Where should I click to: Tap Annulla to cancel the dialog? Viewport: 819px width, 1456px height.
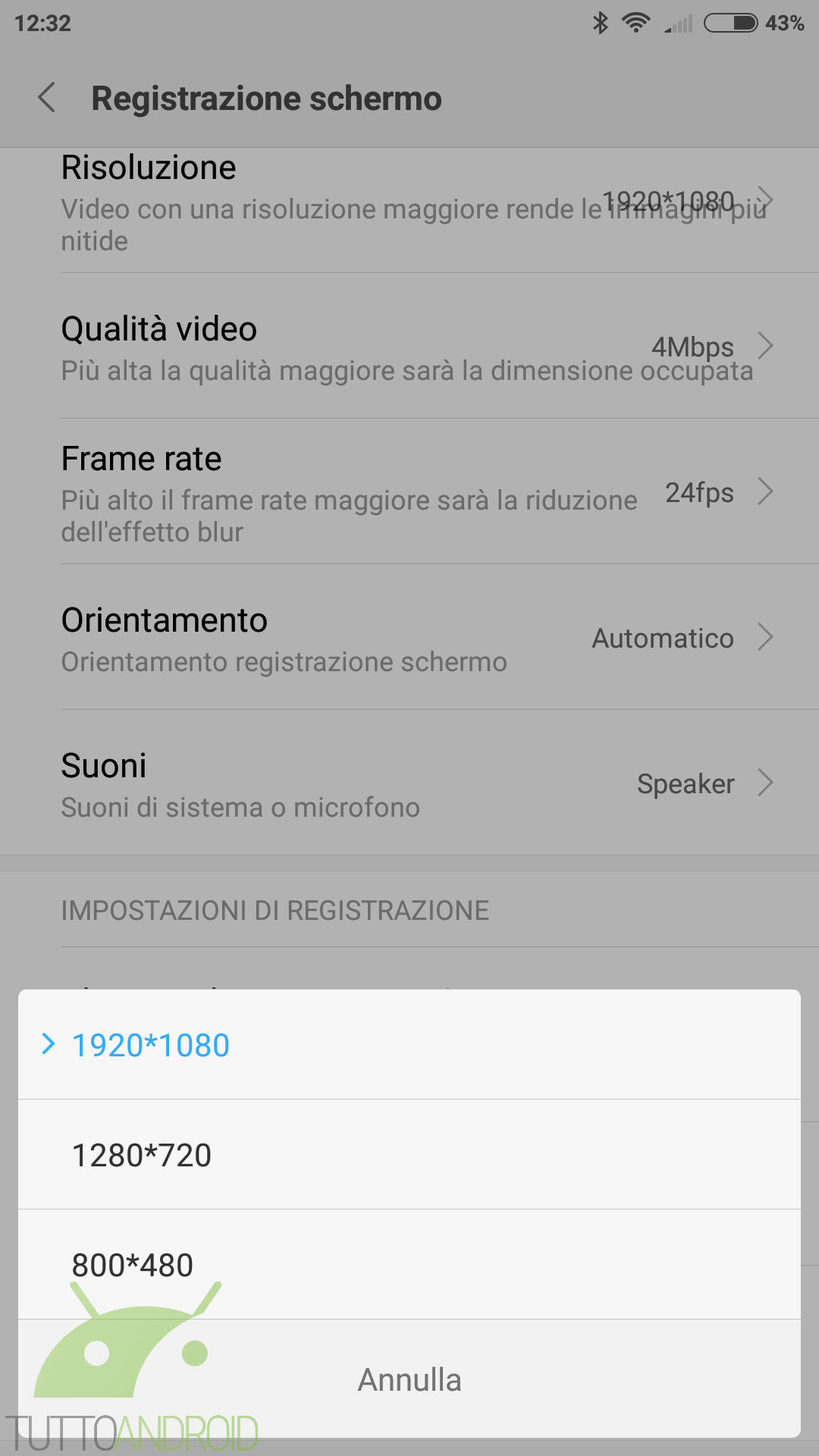click(409, 1379)
